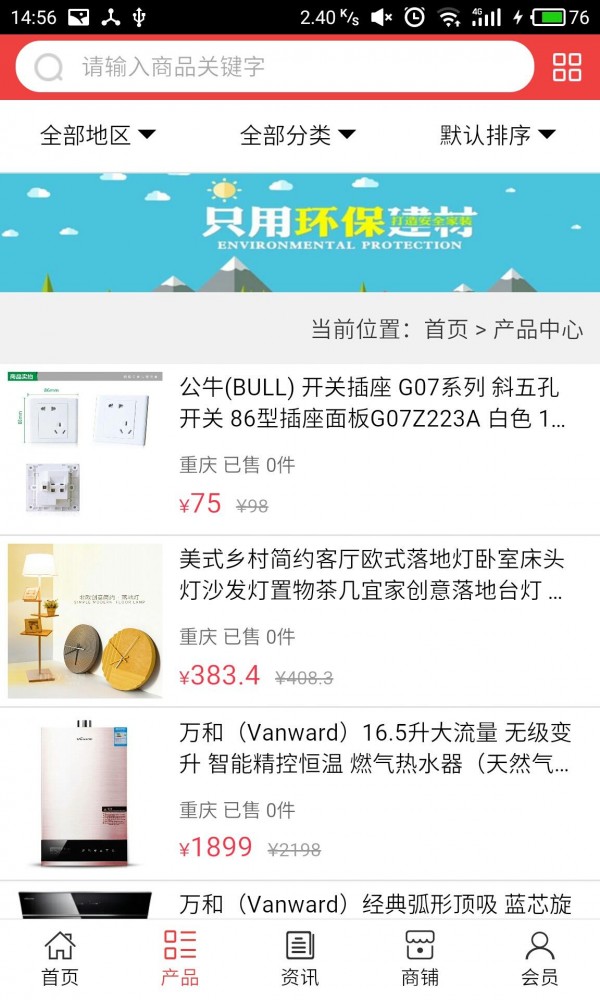The image size is (600, 1000).
Task: Go to 首页 in the breadcrumb
Action: pos(446,330)
